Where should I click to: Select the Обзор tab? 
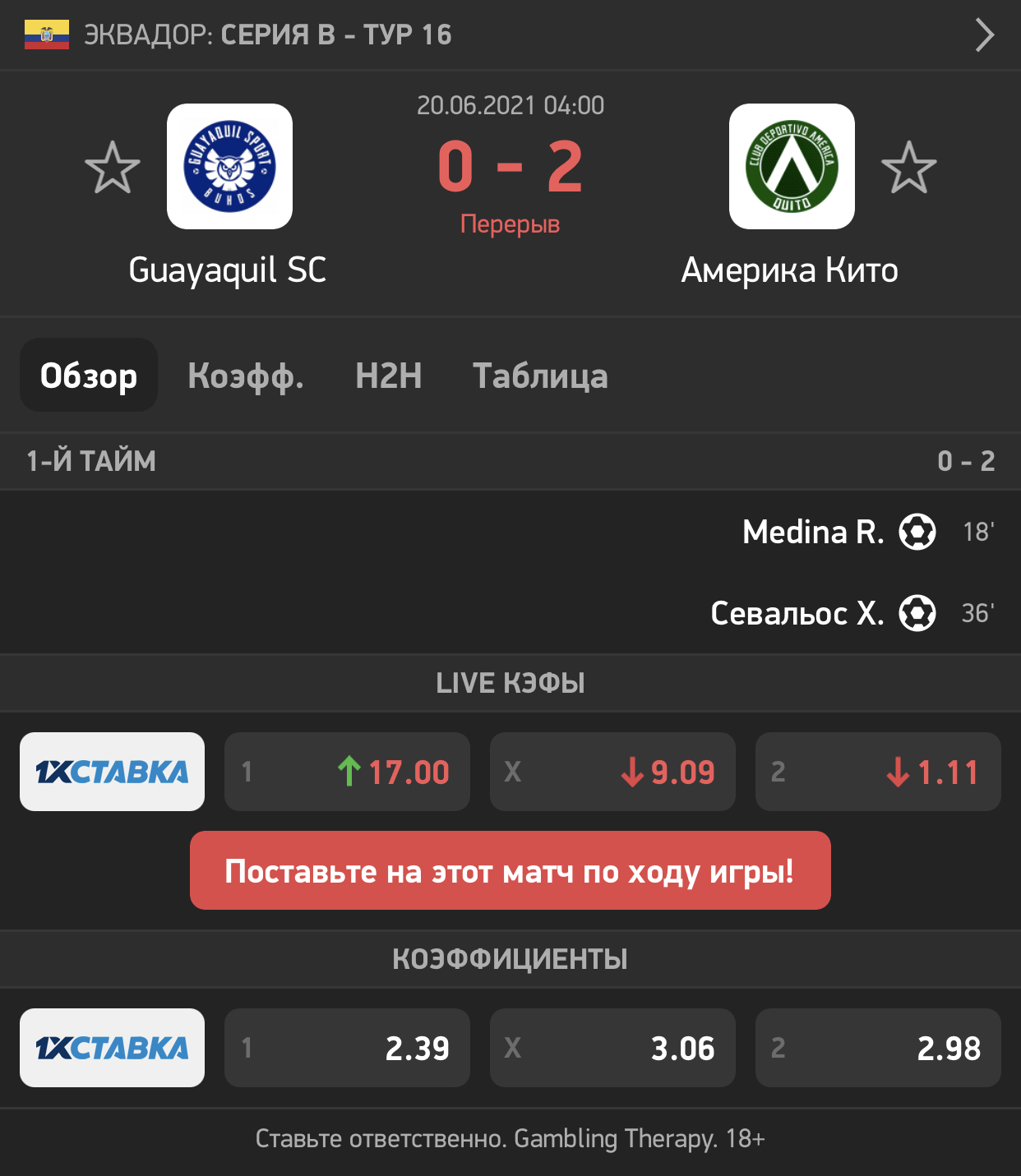89,376
